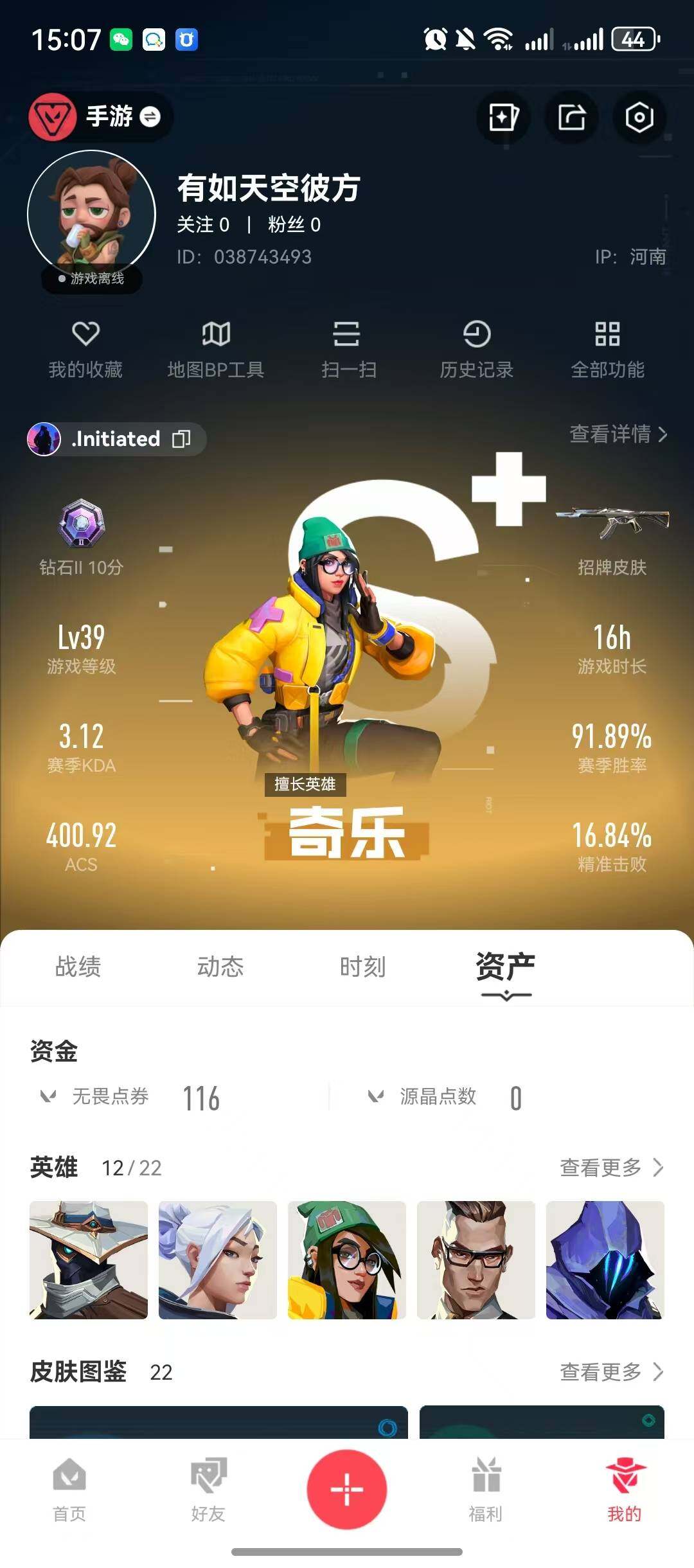Tap 粉丝 0 to view followers

point(294,225)
